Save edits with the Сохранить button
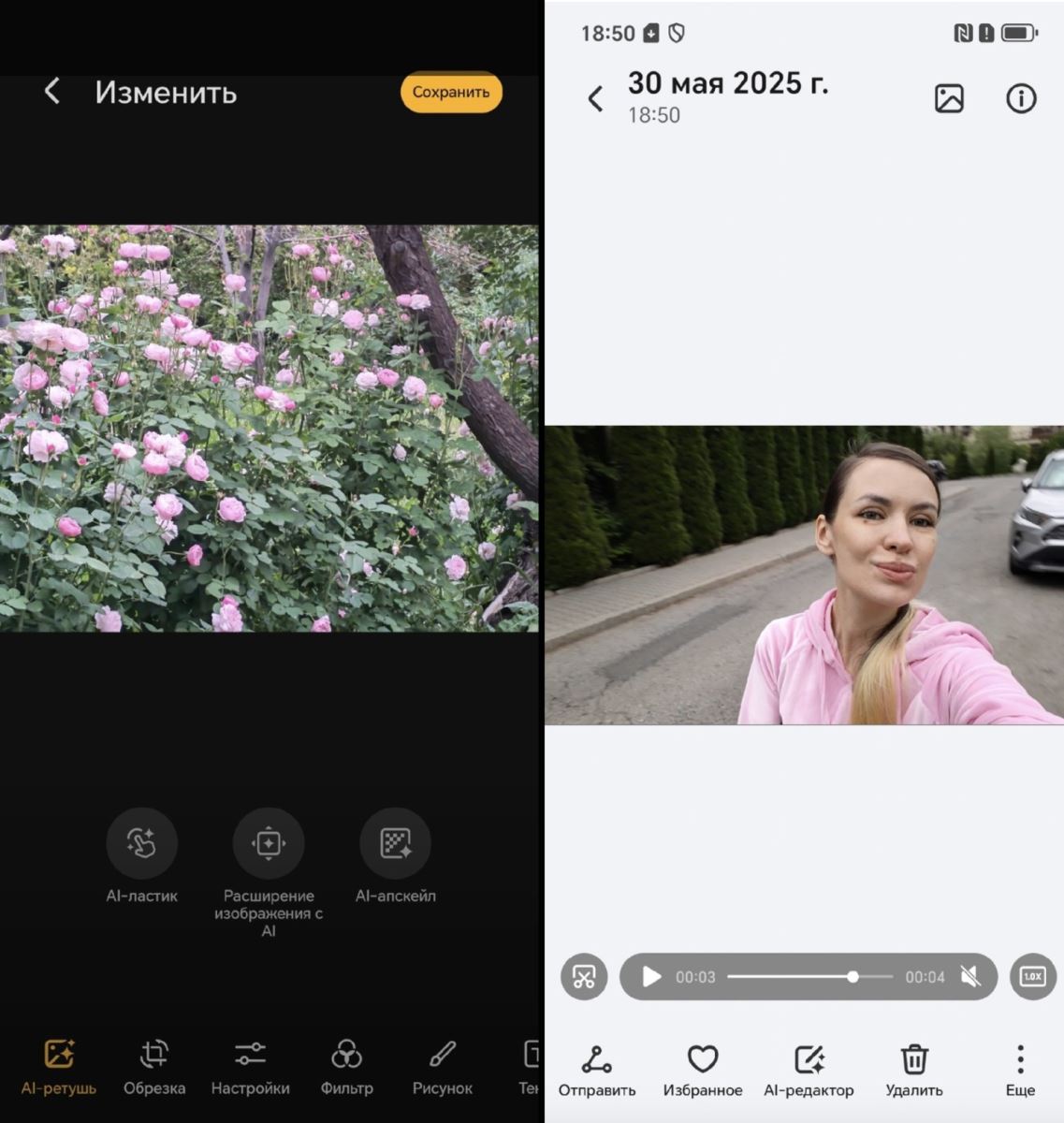The image size is (1064, 1123). (x=451, y=93)
